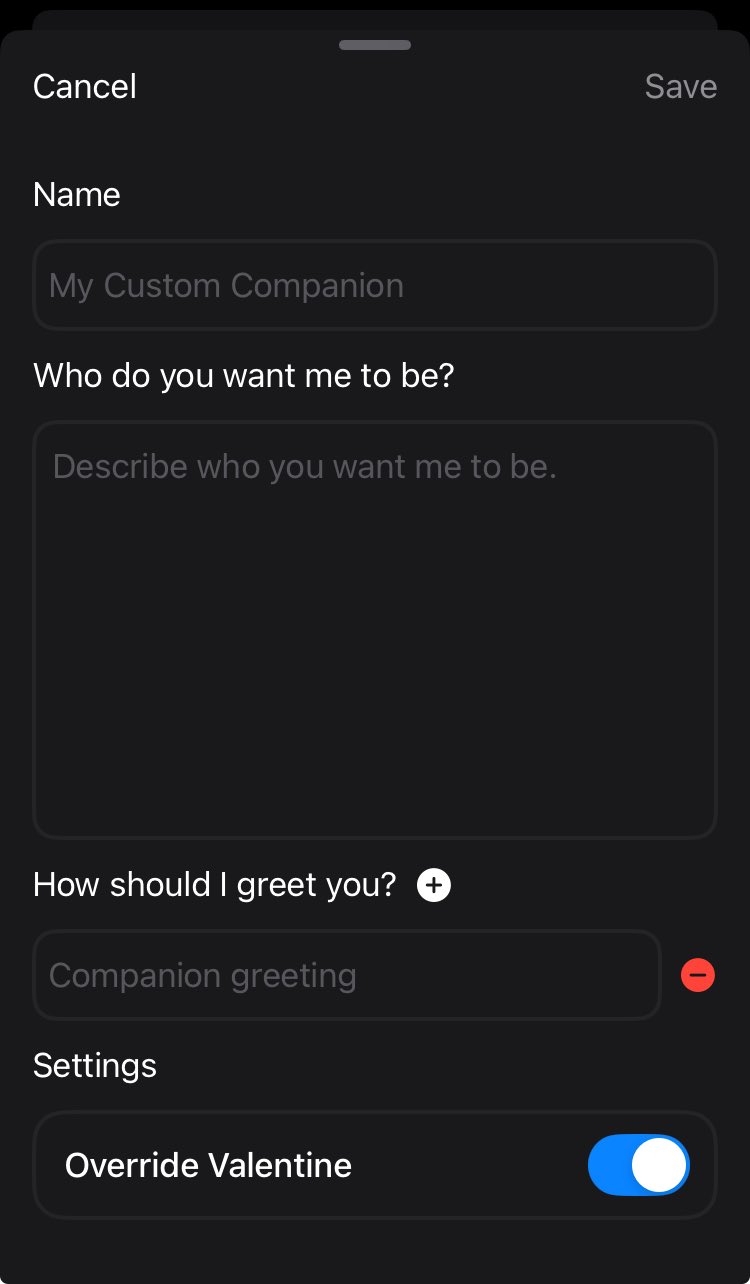Remove the greeting with the red minus
Viewport: 750px width, 1284px height.
point(698,975)
